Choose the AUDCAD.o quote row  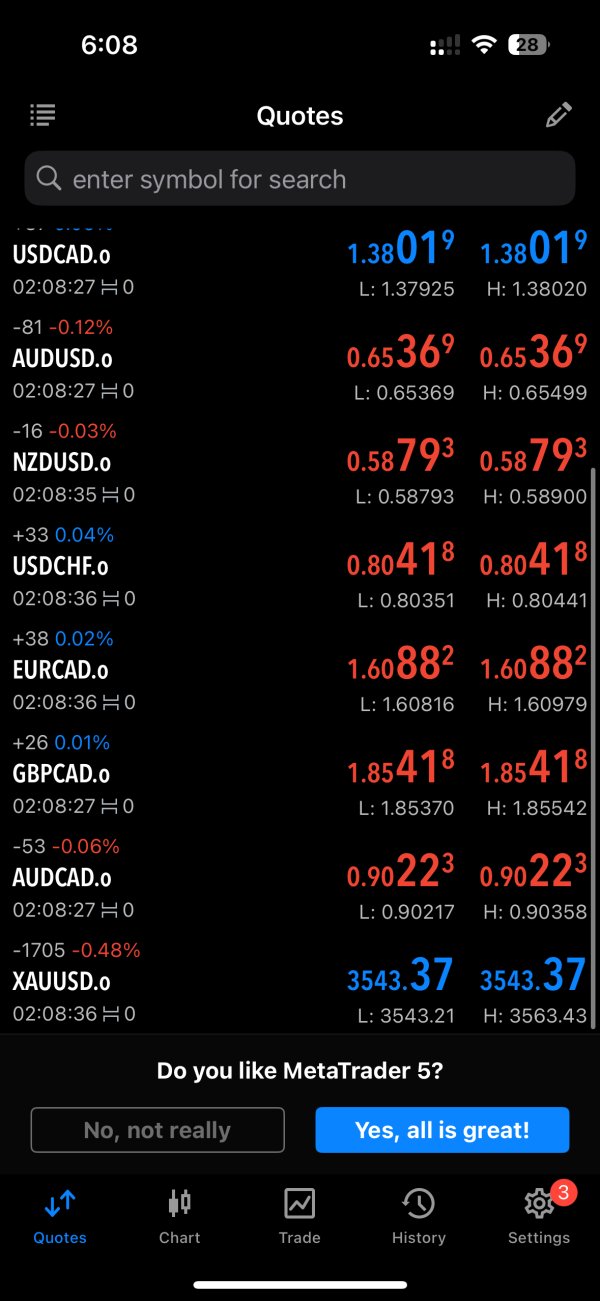(x=300, y=880)
